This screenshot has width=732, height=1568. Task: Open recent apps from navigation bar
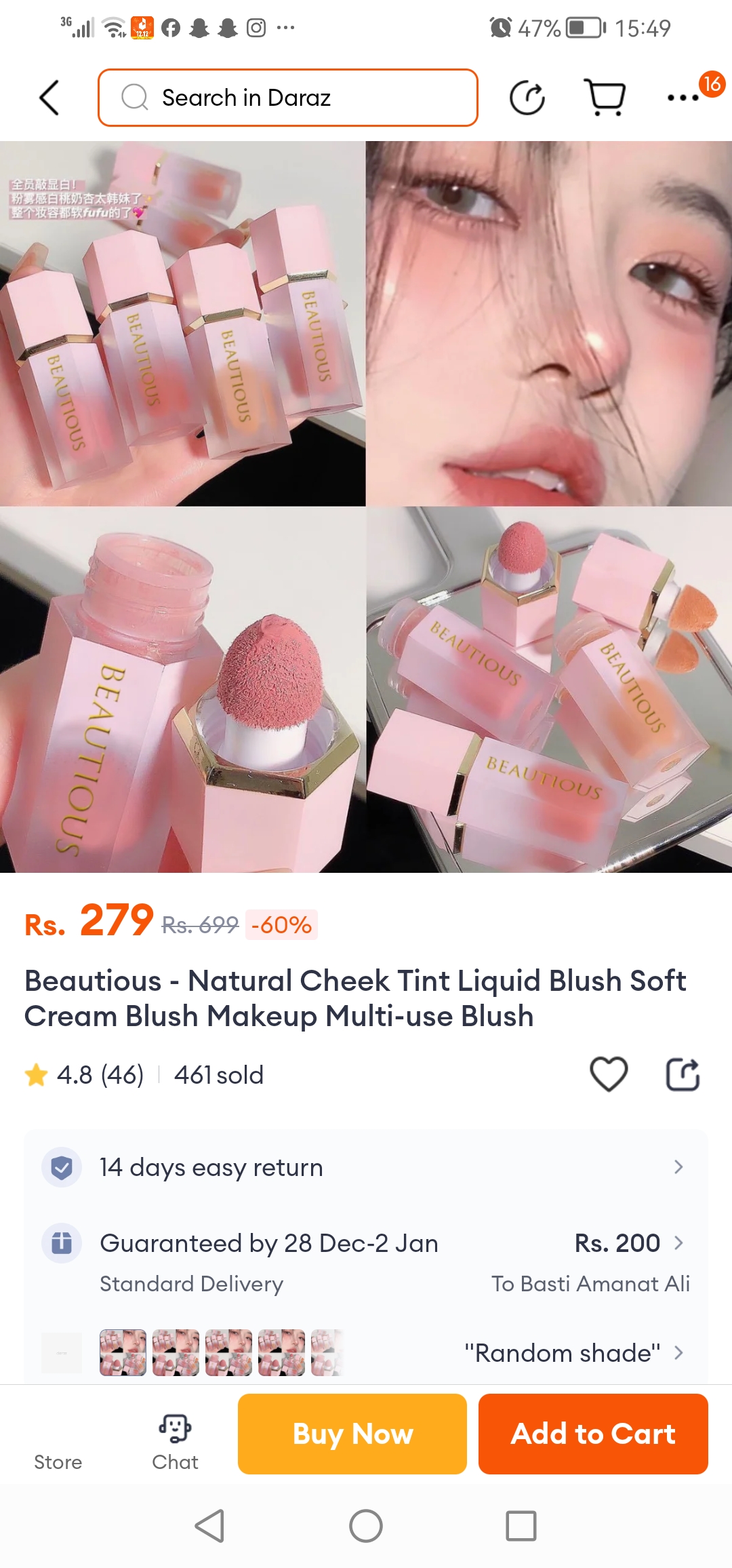tap(521, 1527)
